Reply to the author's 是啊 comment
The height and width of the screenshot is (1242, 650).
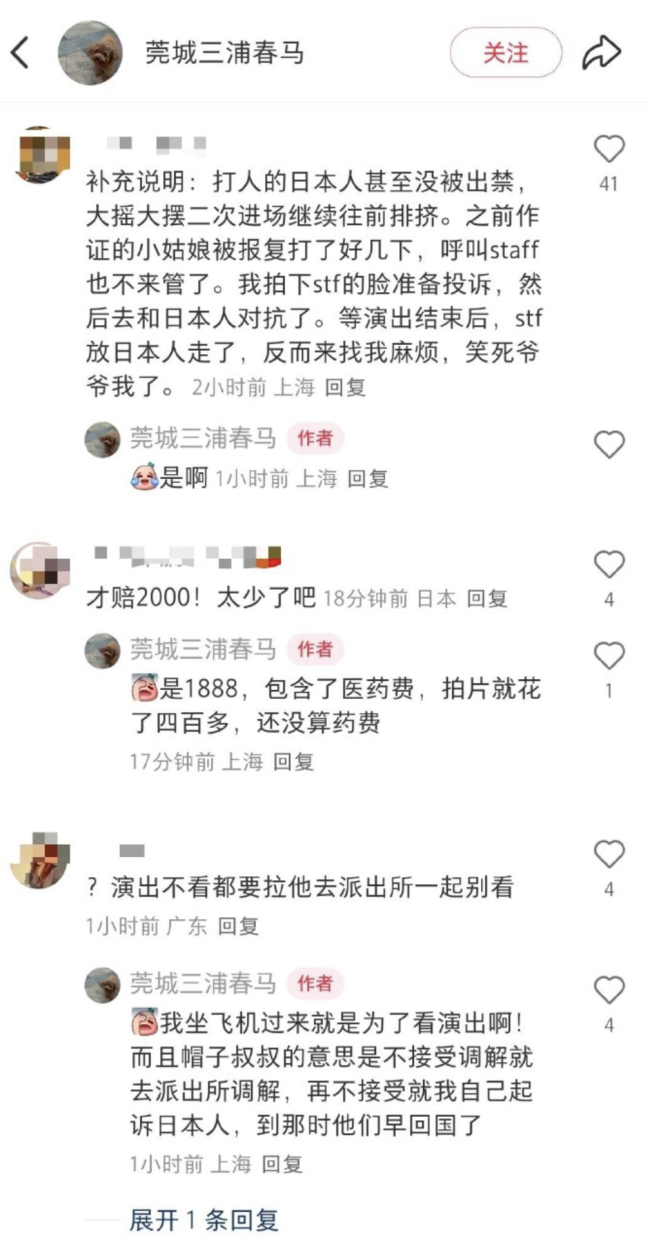367,479
